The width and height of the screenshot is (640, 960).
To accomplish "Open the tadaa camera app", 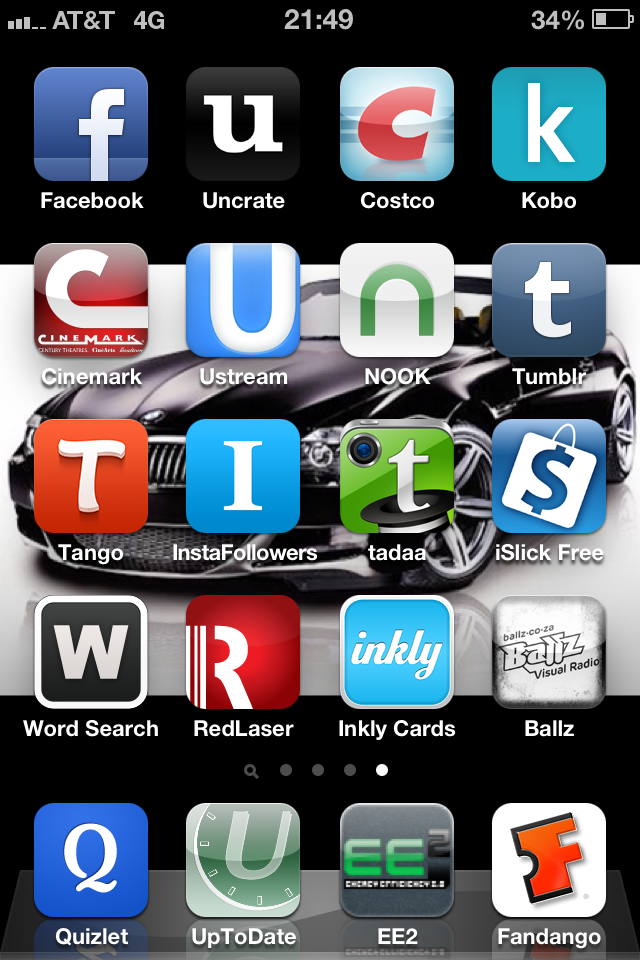I will pos(397,476).
